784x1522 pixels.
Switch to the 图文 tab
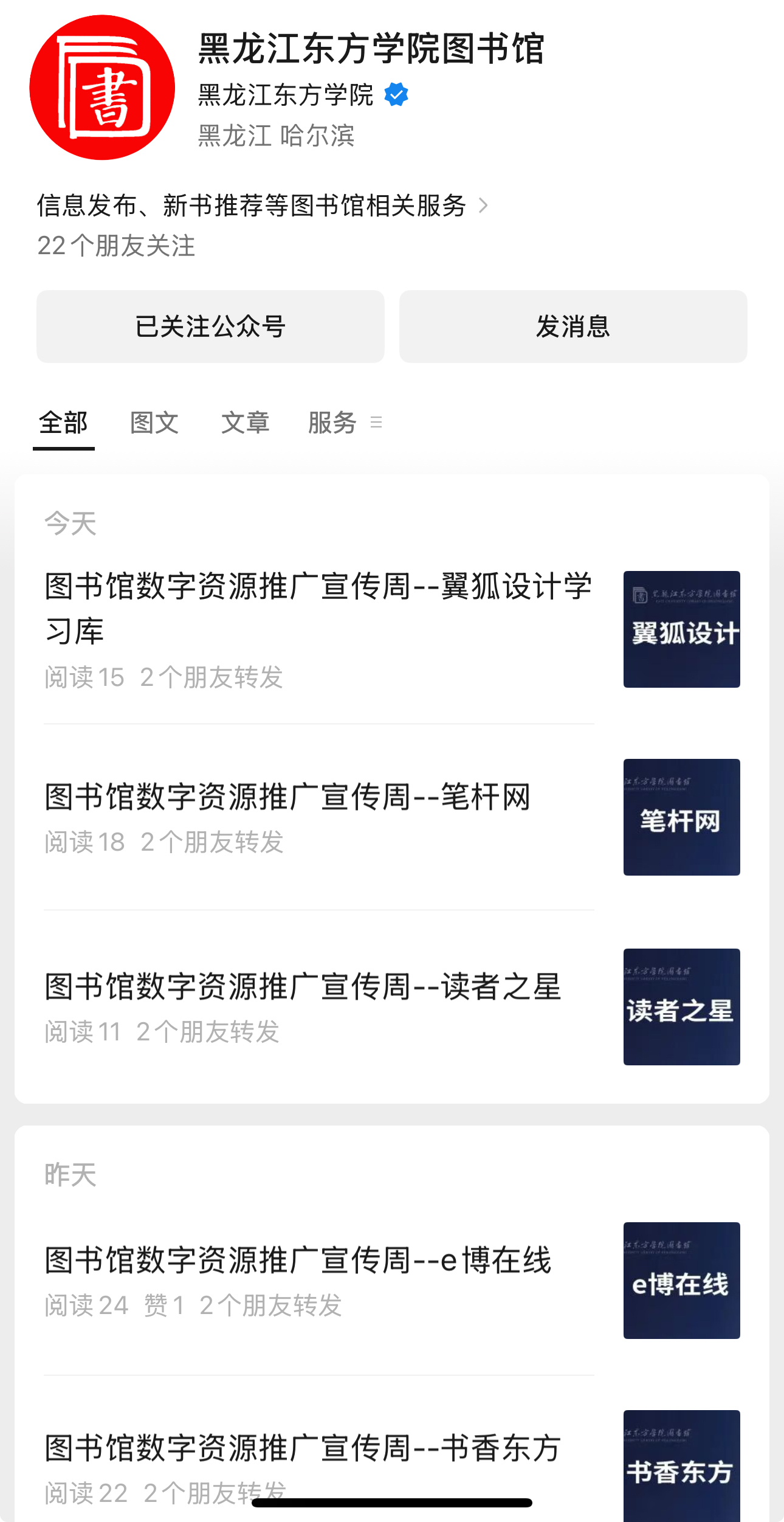click(x=154, y=423)
